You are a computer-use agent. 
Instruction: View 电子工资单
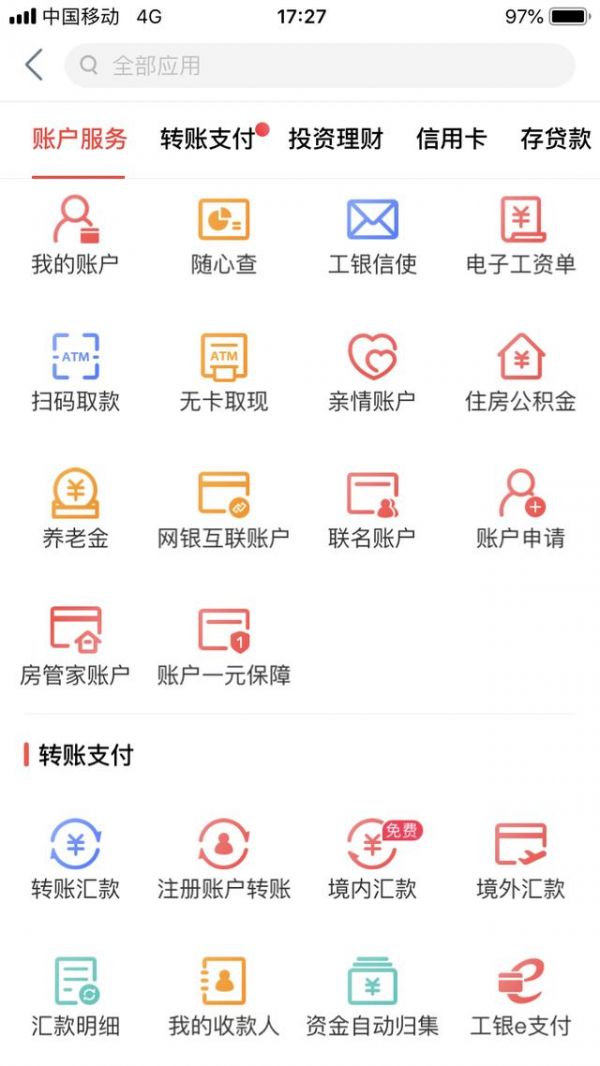pyautogui.click(x=520, y=235)
